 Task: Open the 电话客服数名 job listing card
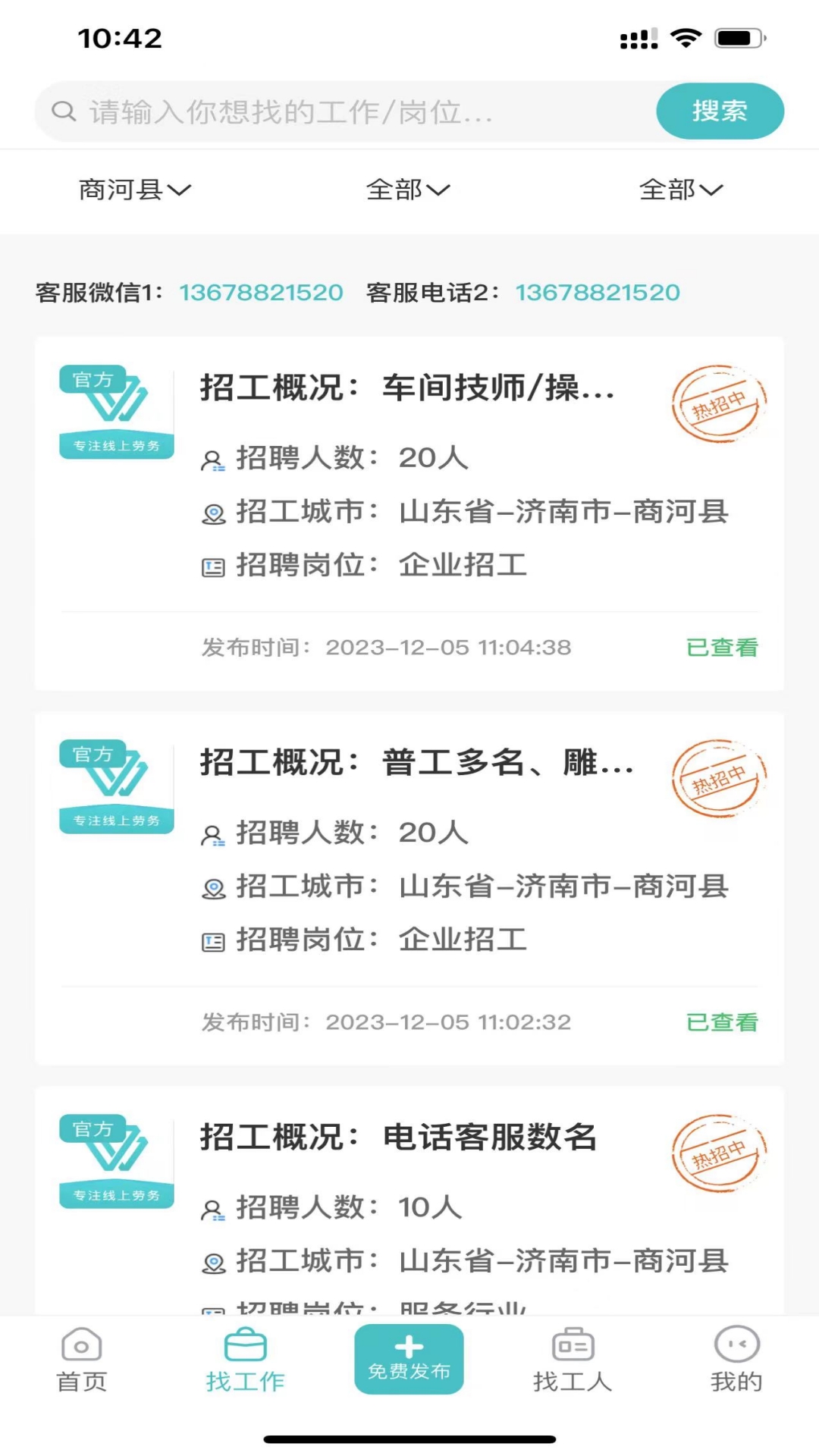coord(409,1201)
